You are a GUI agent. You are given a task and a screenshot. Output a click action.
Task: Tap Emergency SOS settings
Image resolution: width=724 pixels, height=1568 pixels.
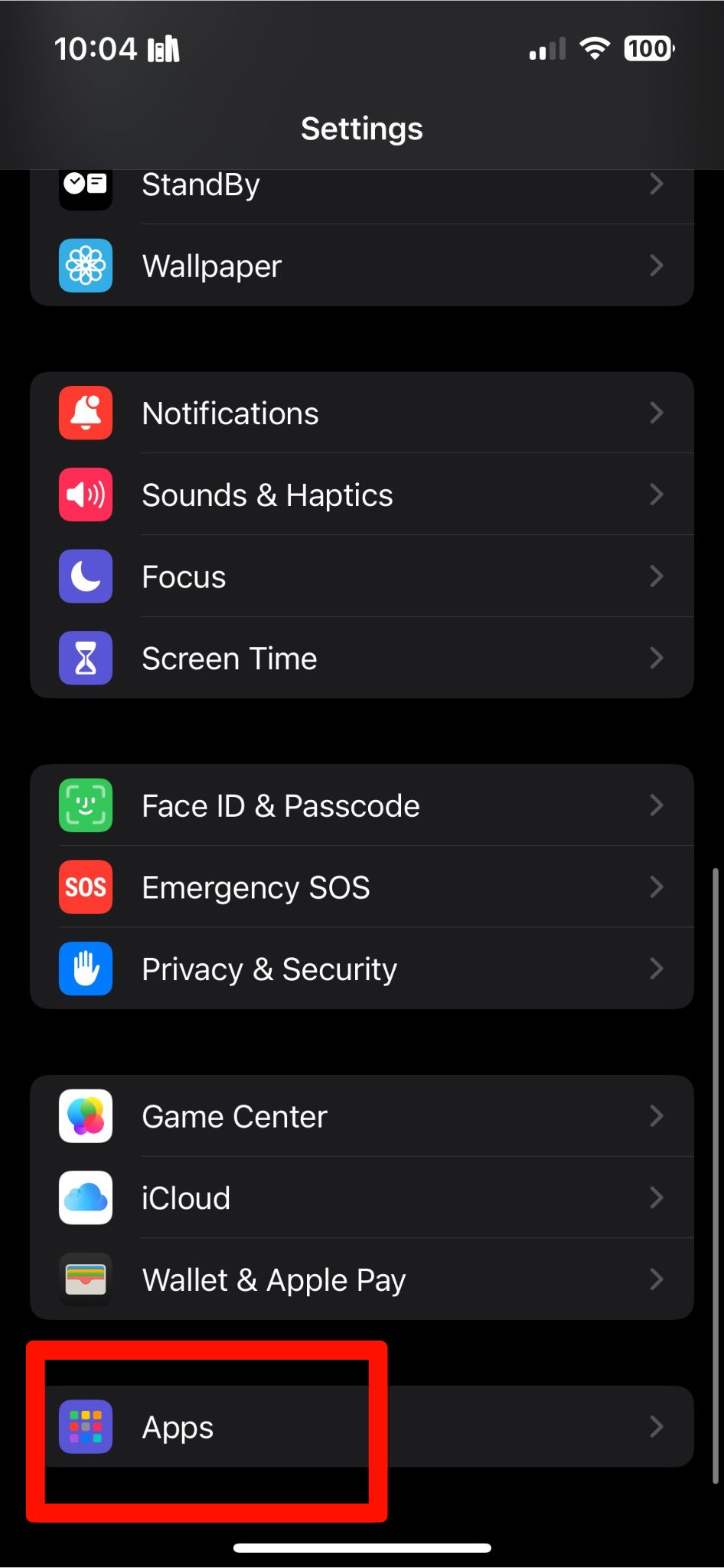361,887
